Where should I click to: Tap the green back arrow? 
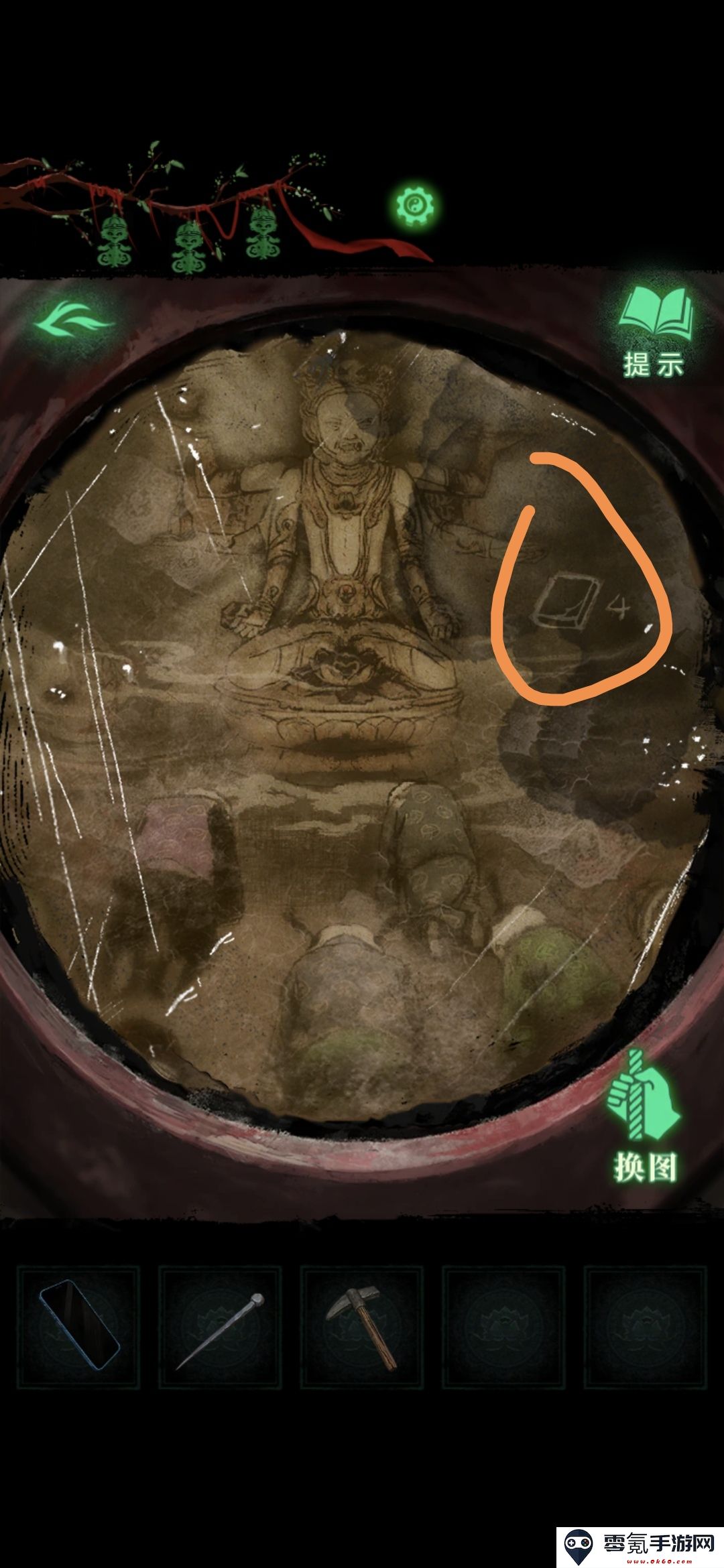click(74, 320)
